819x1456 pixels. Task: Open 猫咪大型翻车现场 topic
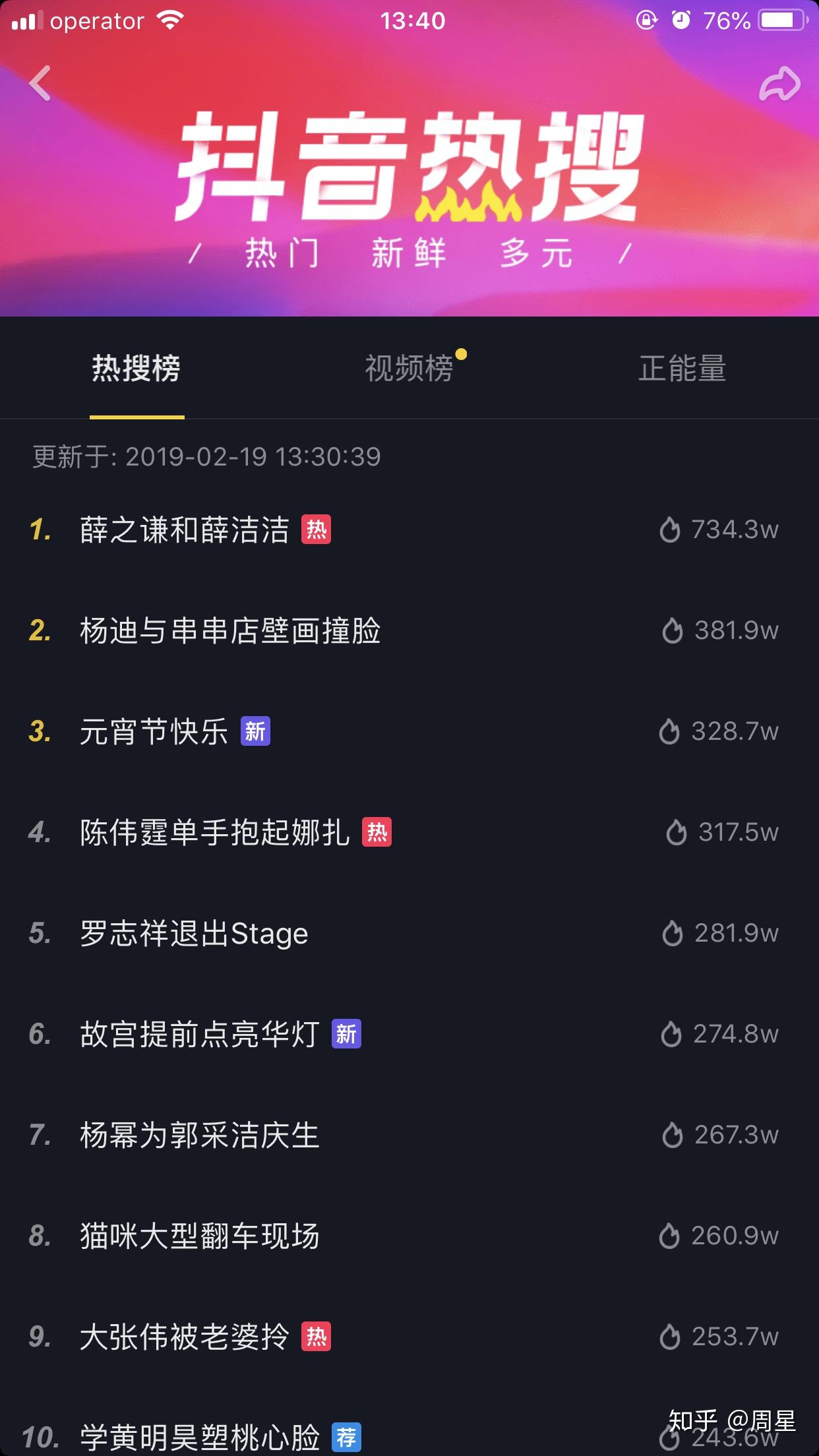coord(409,1236)
